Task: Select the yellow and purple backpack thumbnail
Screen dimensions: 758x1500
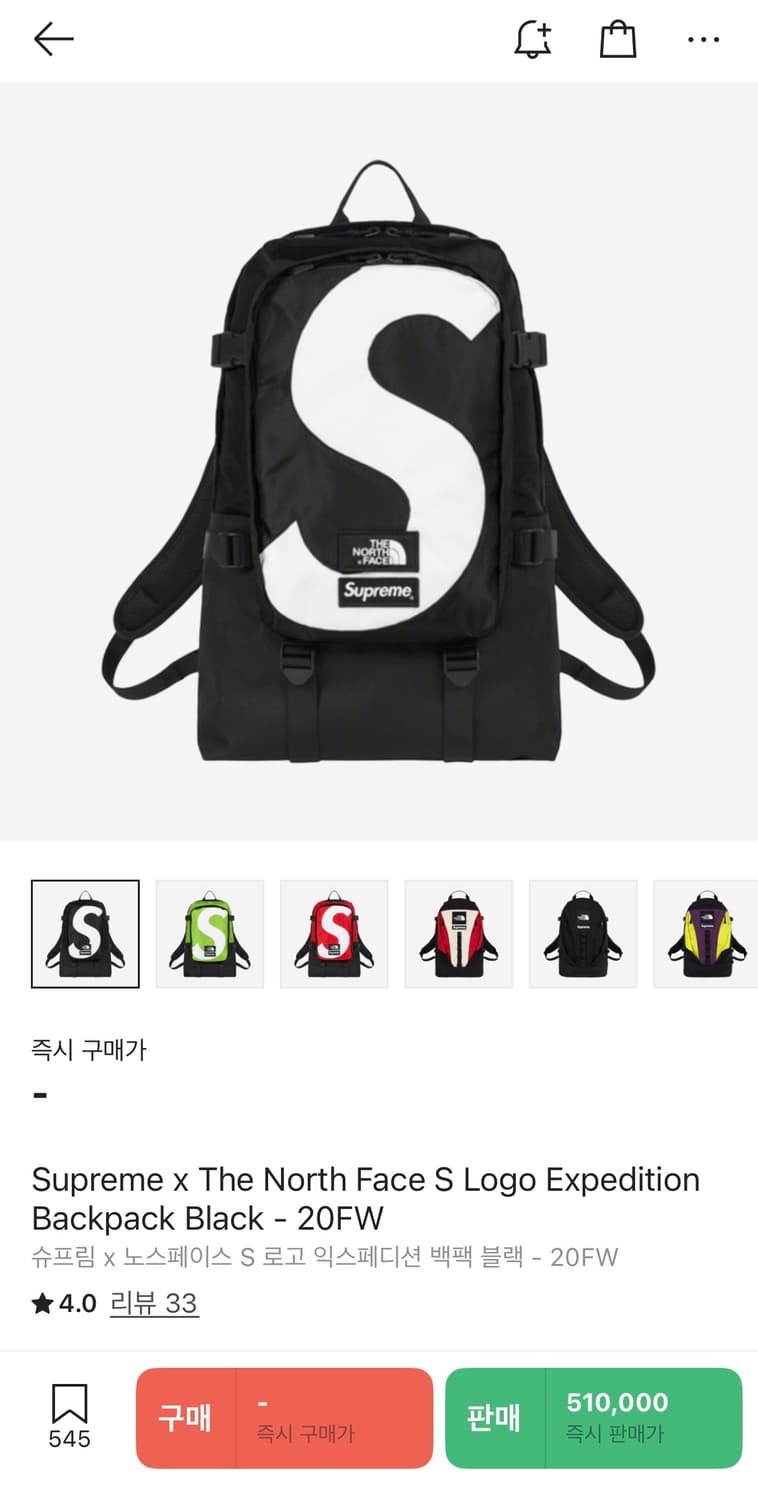Action: pyautogui.click(x=706, y=932)
